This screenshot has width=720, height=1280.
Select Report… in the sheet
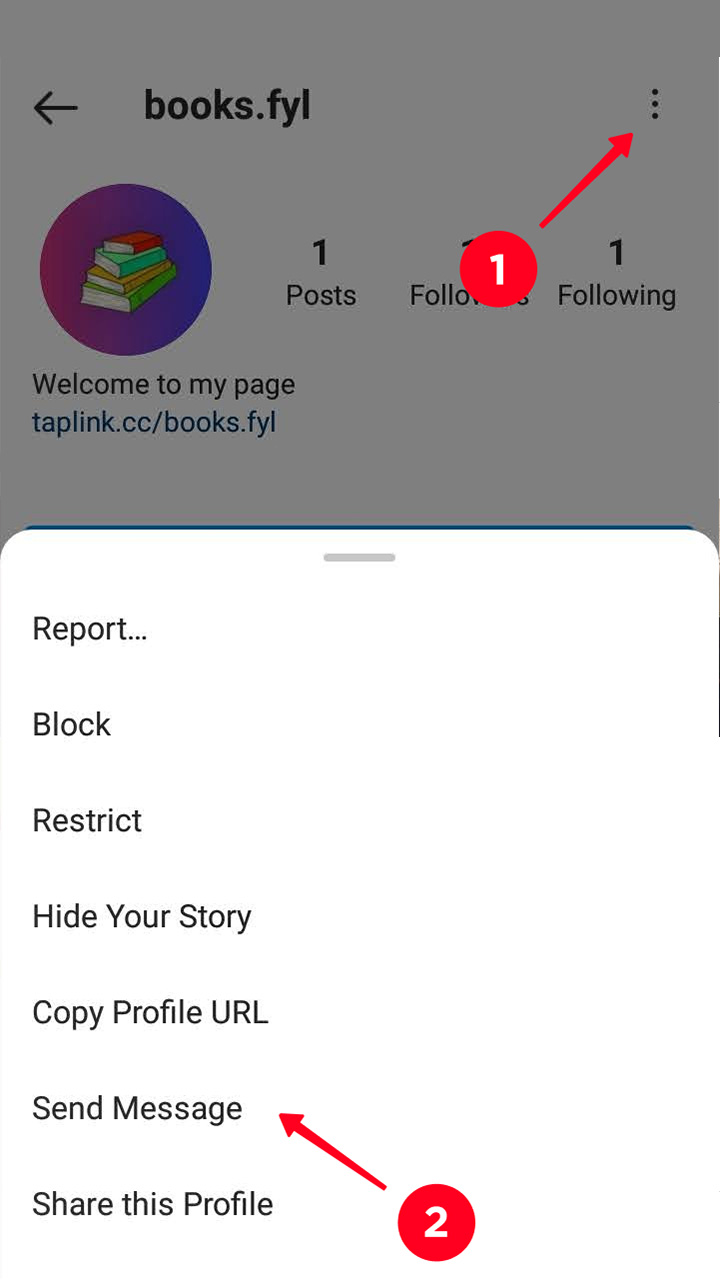point(90,629)
